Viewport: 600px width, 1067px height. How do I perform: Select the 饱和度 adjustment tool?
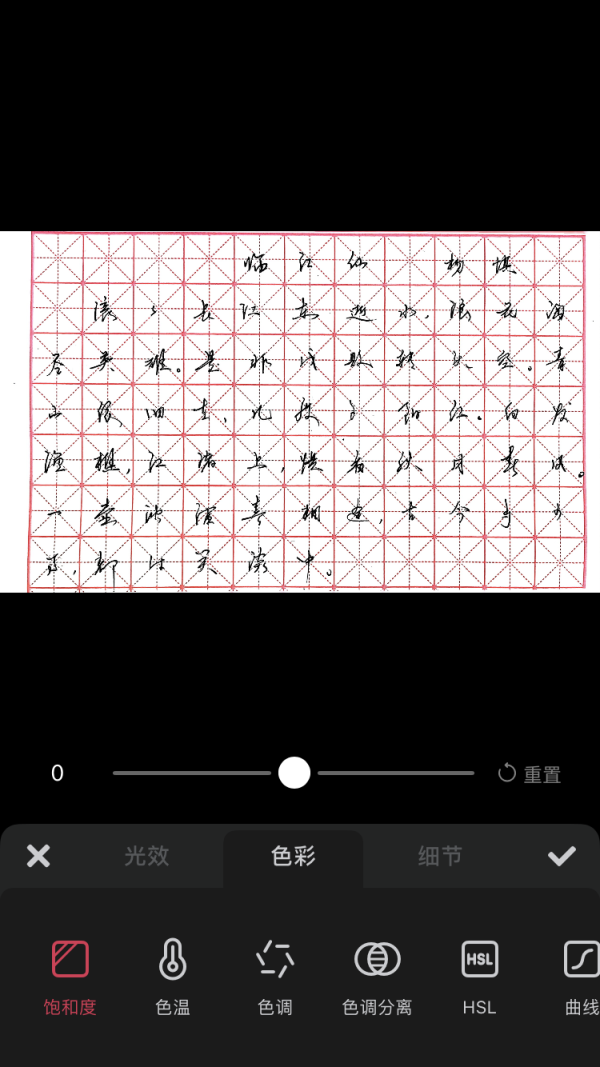point(70,975)
